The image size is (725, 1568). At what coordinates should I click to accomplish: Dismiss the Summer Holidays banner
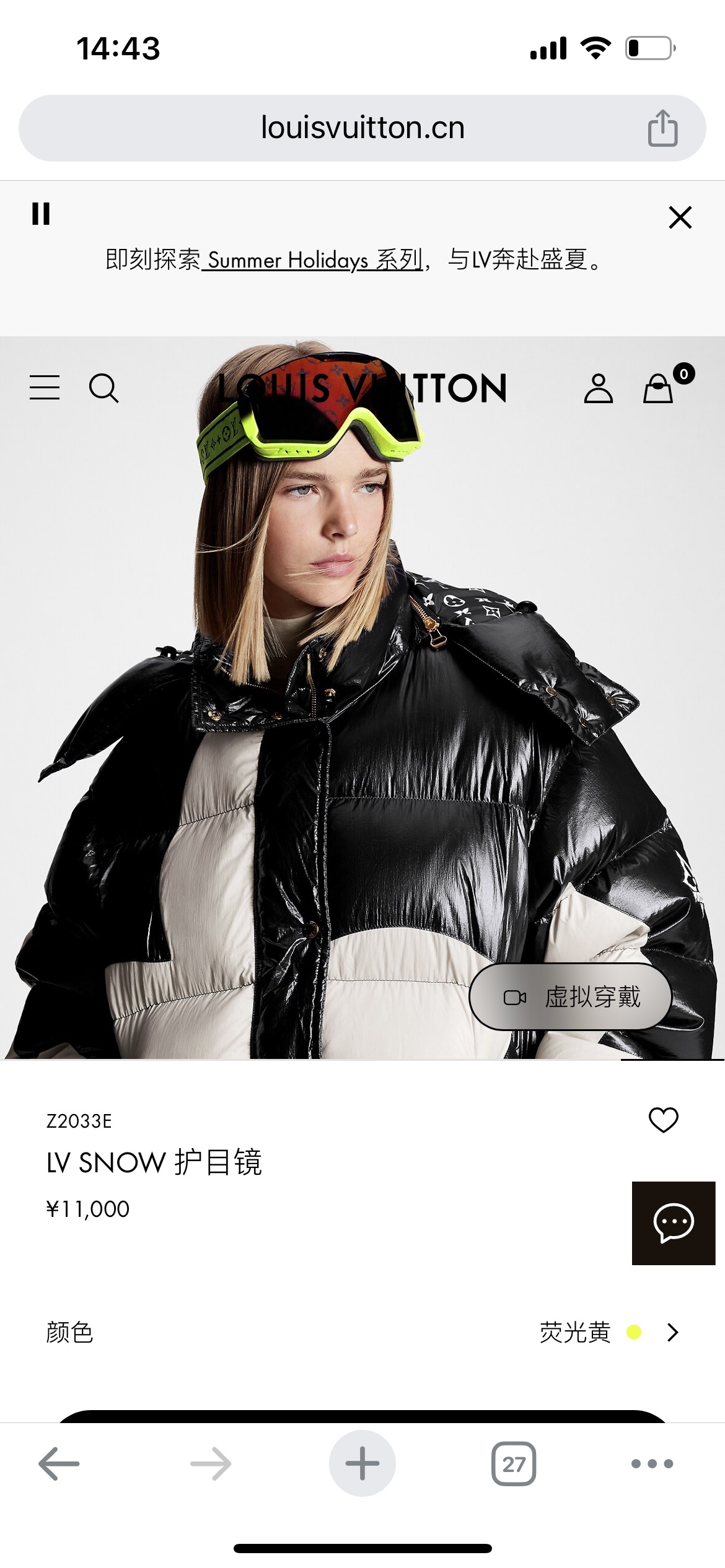pyautogui.click(x=680, y=217)
